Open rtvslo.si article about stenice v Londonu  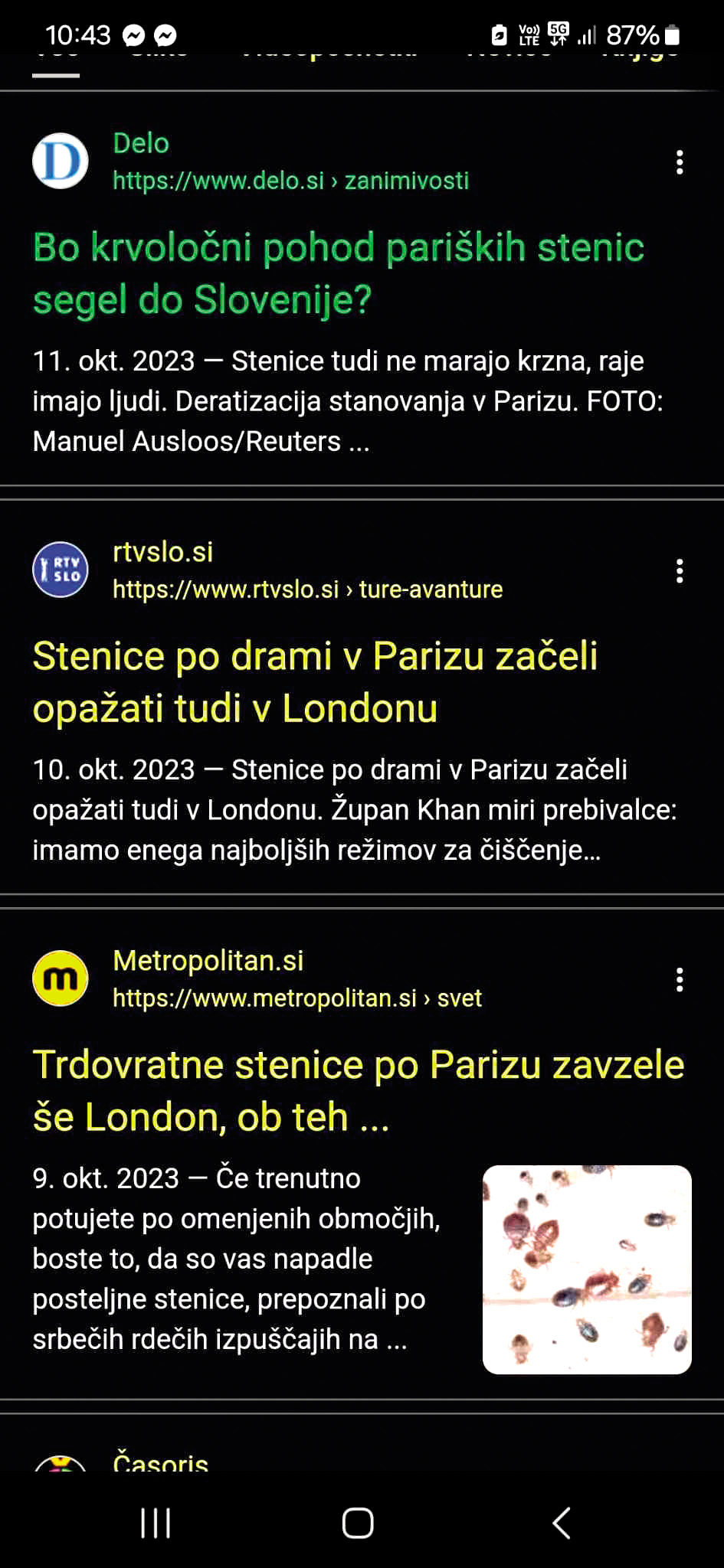point(314,681)
